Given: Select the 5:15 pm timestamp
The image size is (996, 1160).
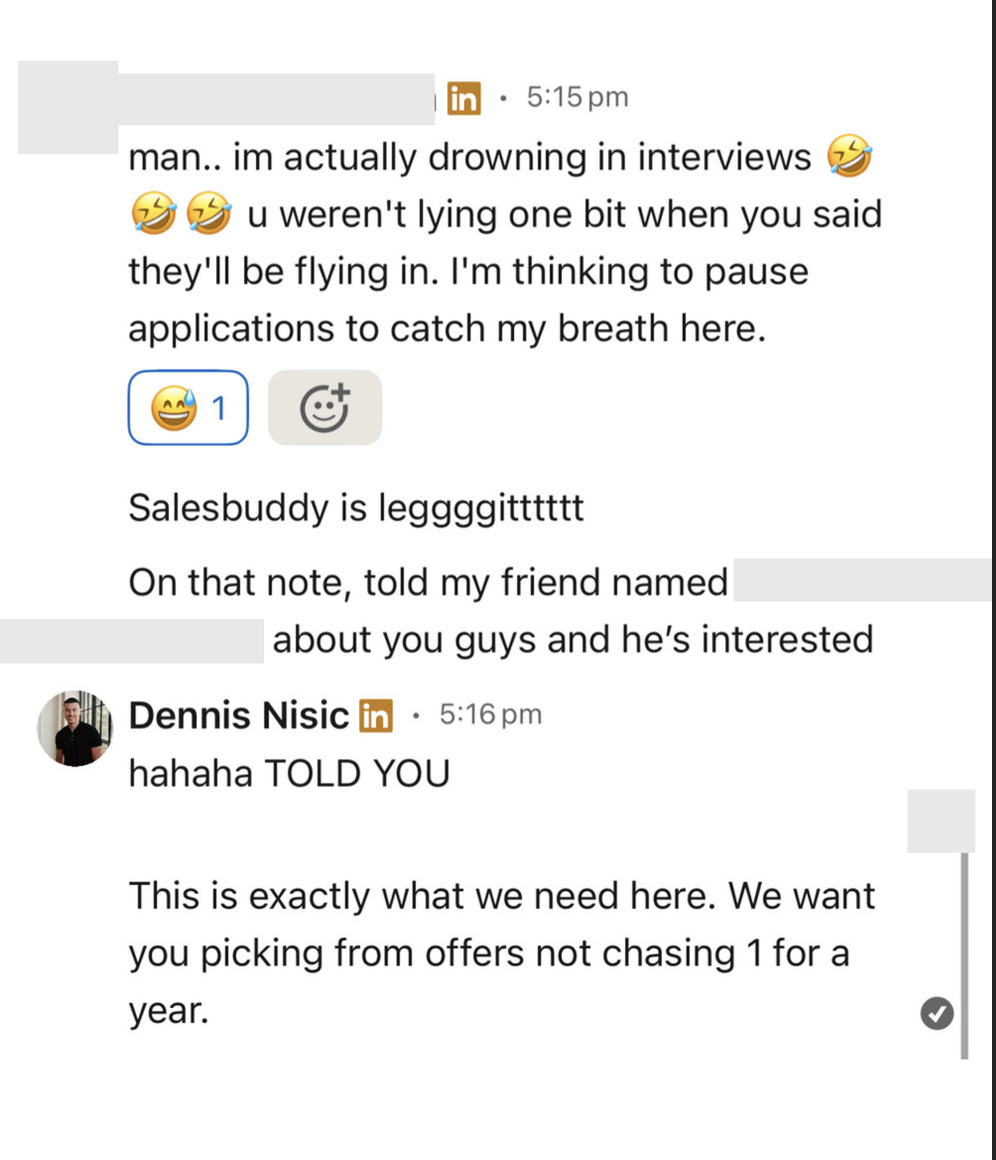Looking at the screenshot, I should (577, 97).
